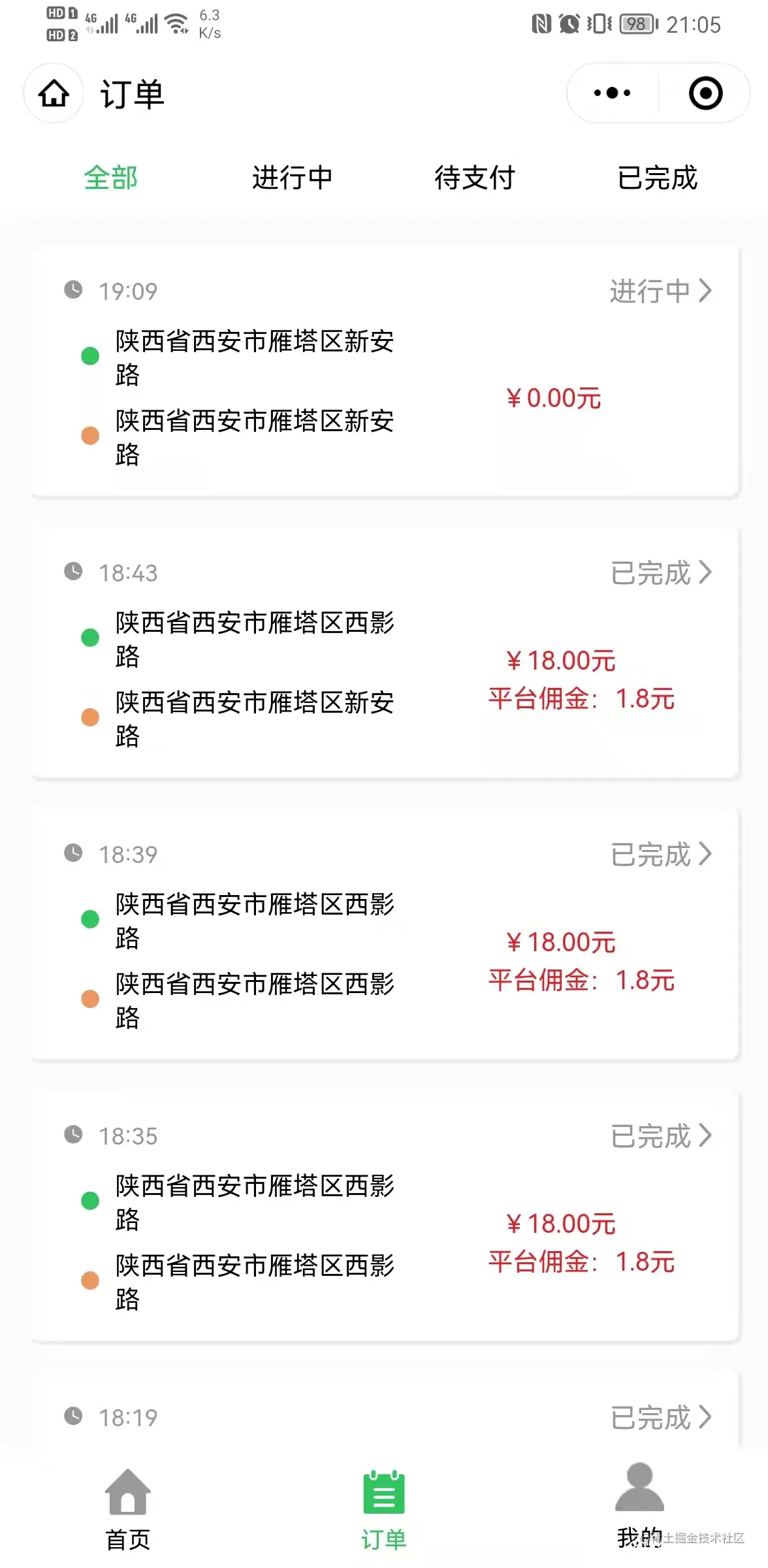Click the home icon beside 订单 title
The height and width of the screenshot is (1568, 768).
52,93
